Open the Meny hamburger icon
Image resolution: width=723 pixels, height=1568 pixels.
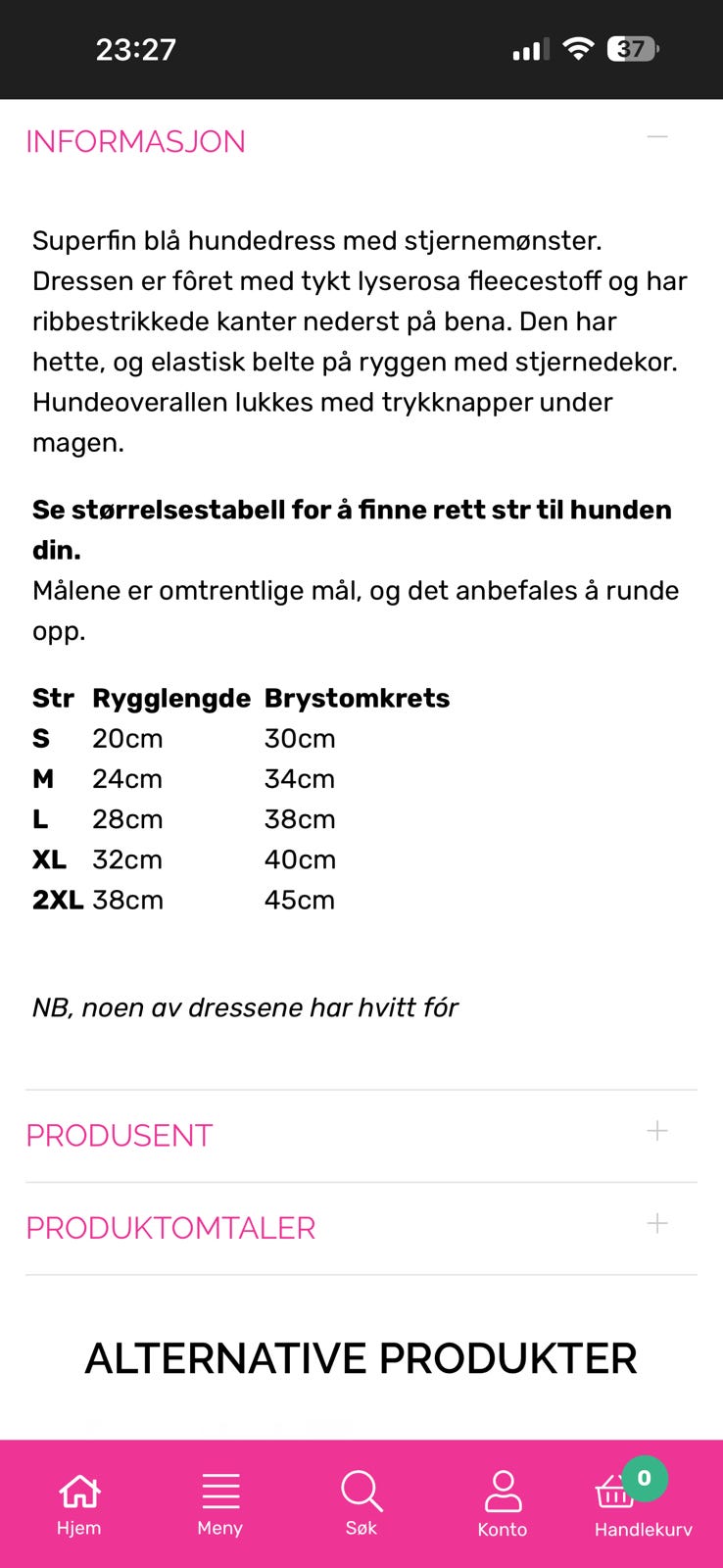(219, 1488)
